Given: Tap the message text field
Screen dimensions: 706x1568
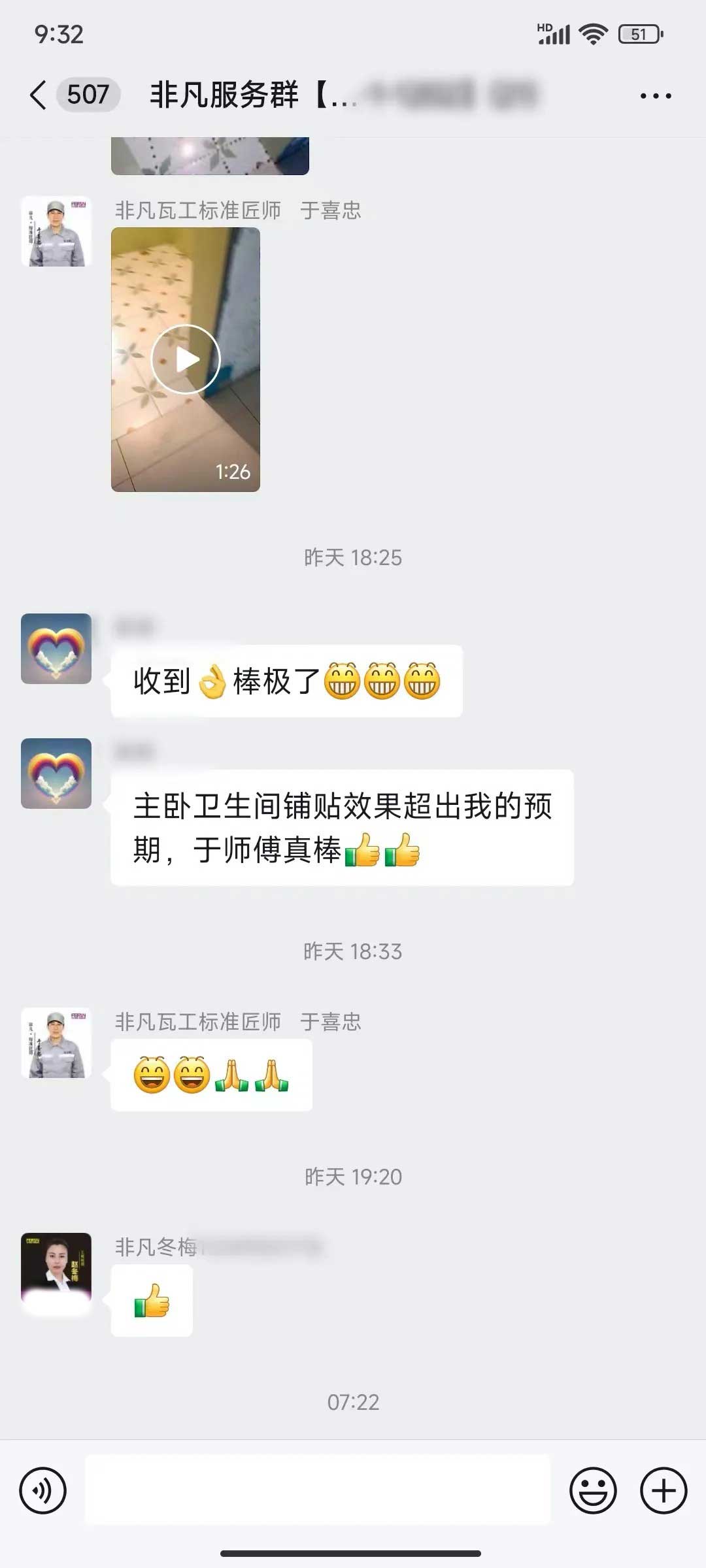Looking at the screenshot, I should tap(318, 1491).
